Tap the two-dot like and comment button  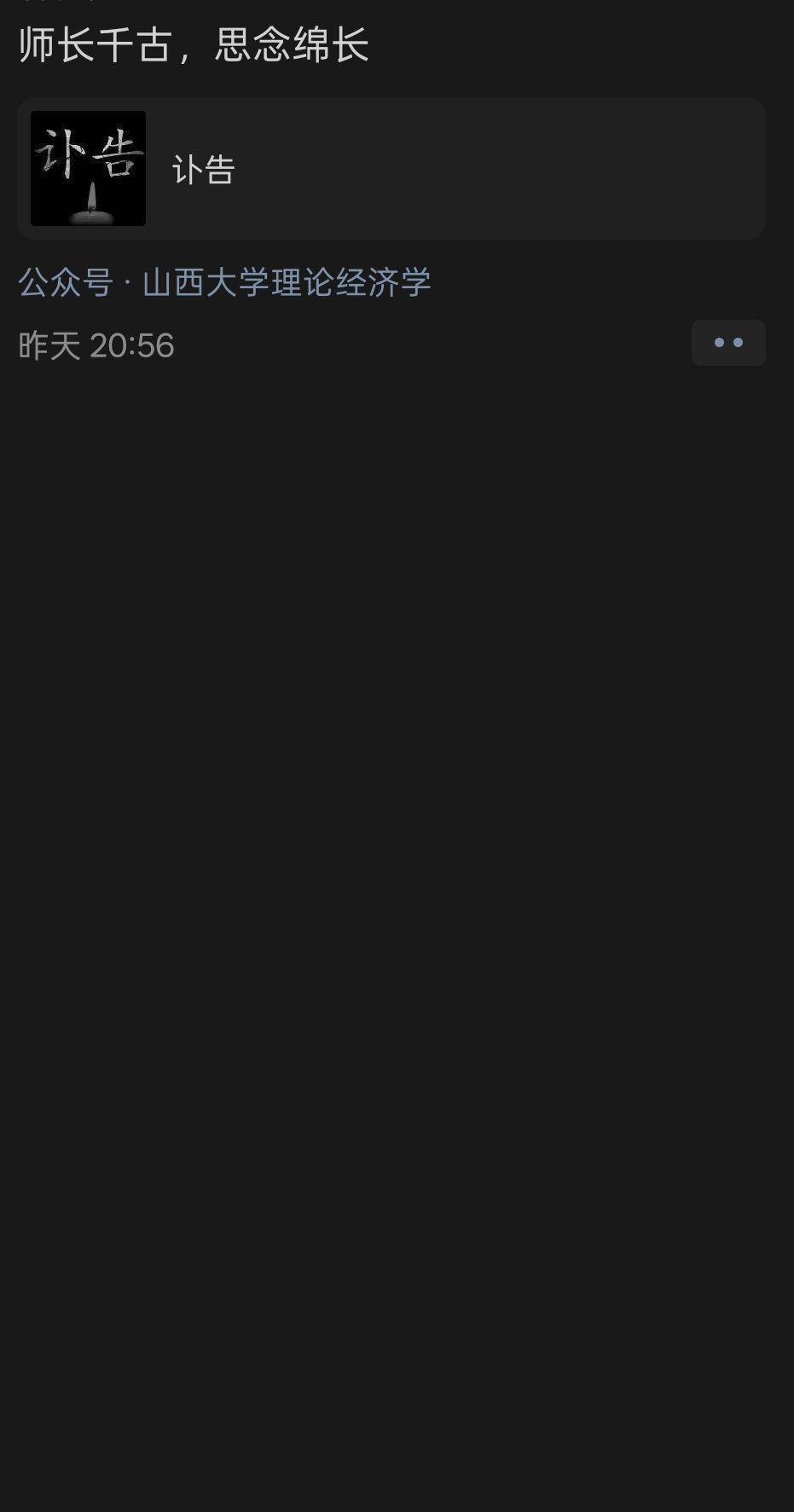pos(727,343)
